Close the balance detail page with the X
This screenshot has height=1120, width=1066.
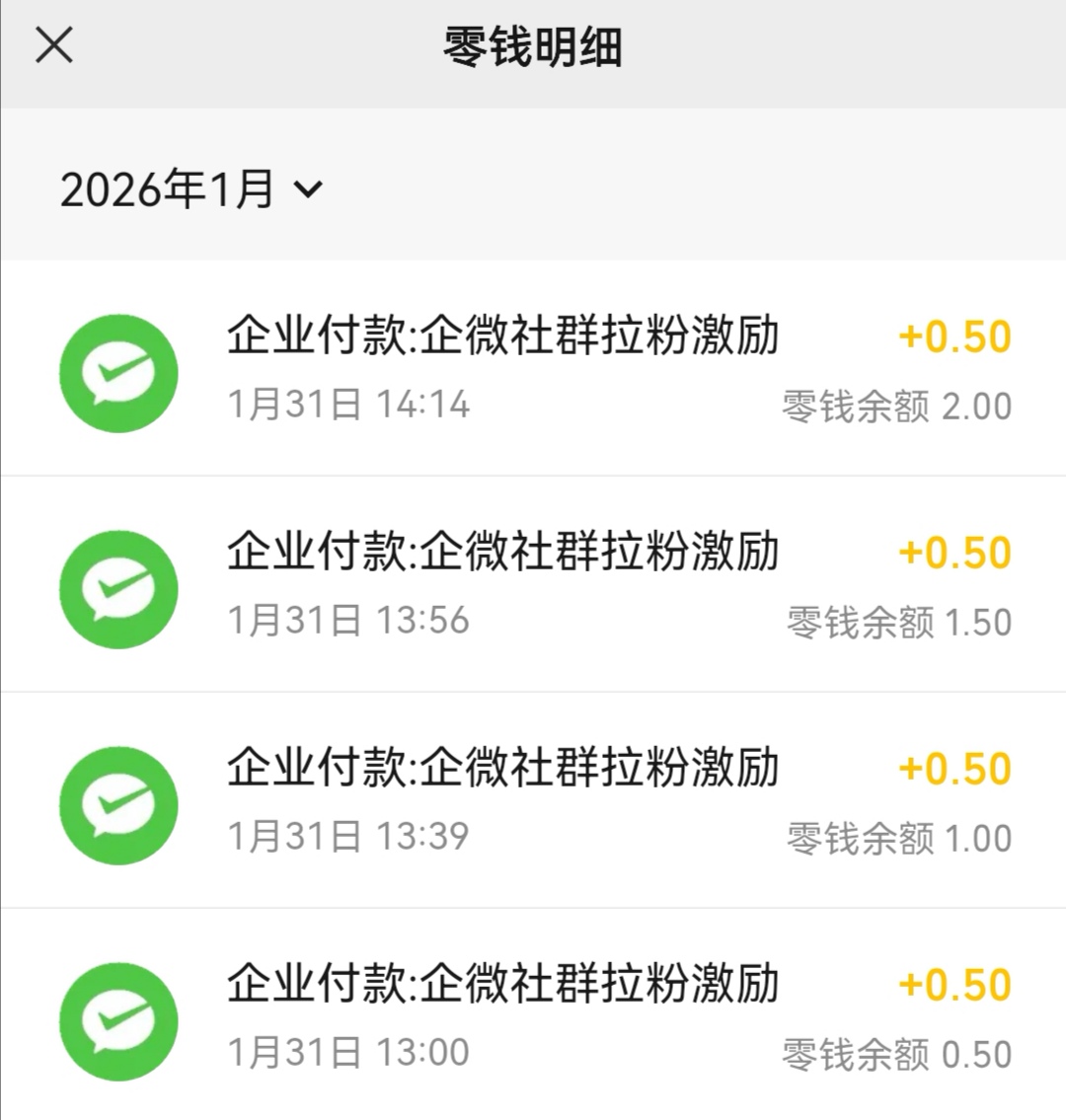(54, 44)
